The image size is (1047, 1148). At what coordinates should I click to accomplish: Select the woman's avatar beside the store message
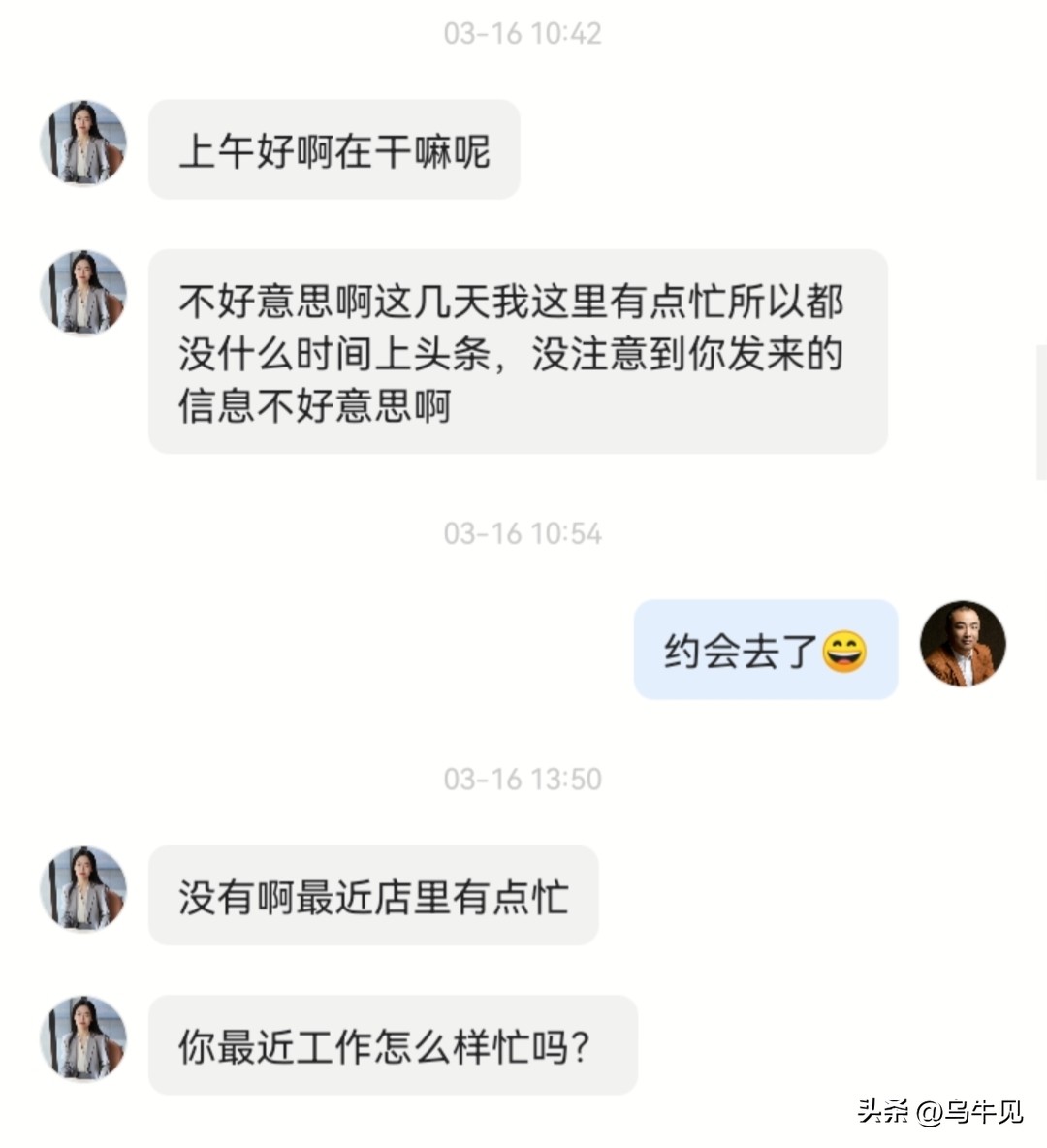point(83,897)
